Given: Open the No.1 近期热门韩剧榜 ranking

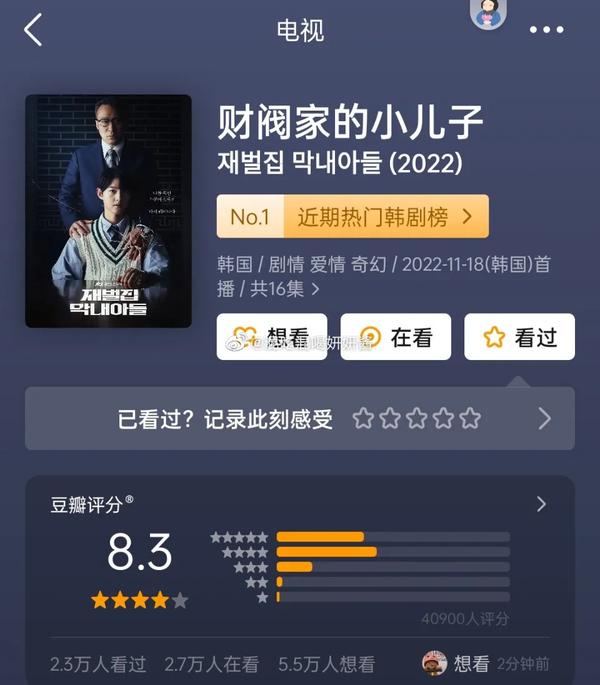Looking at the screenshot, I should click(352, 216).
